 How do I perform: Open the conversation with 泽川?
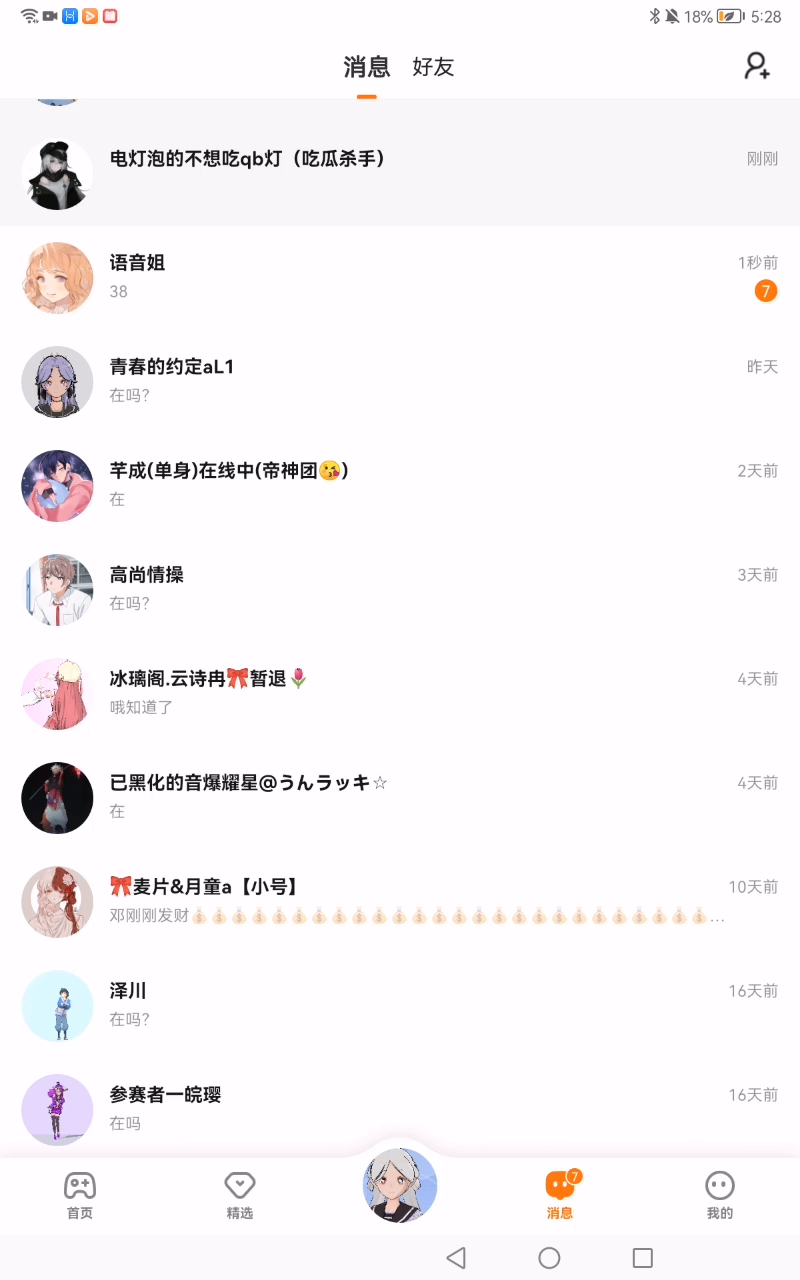(x=400, y=1005)
